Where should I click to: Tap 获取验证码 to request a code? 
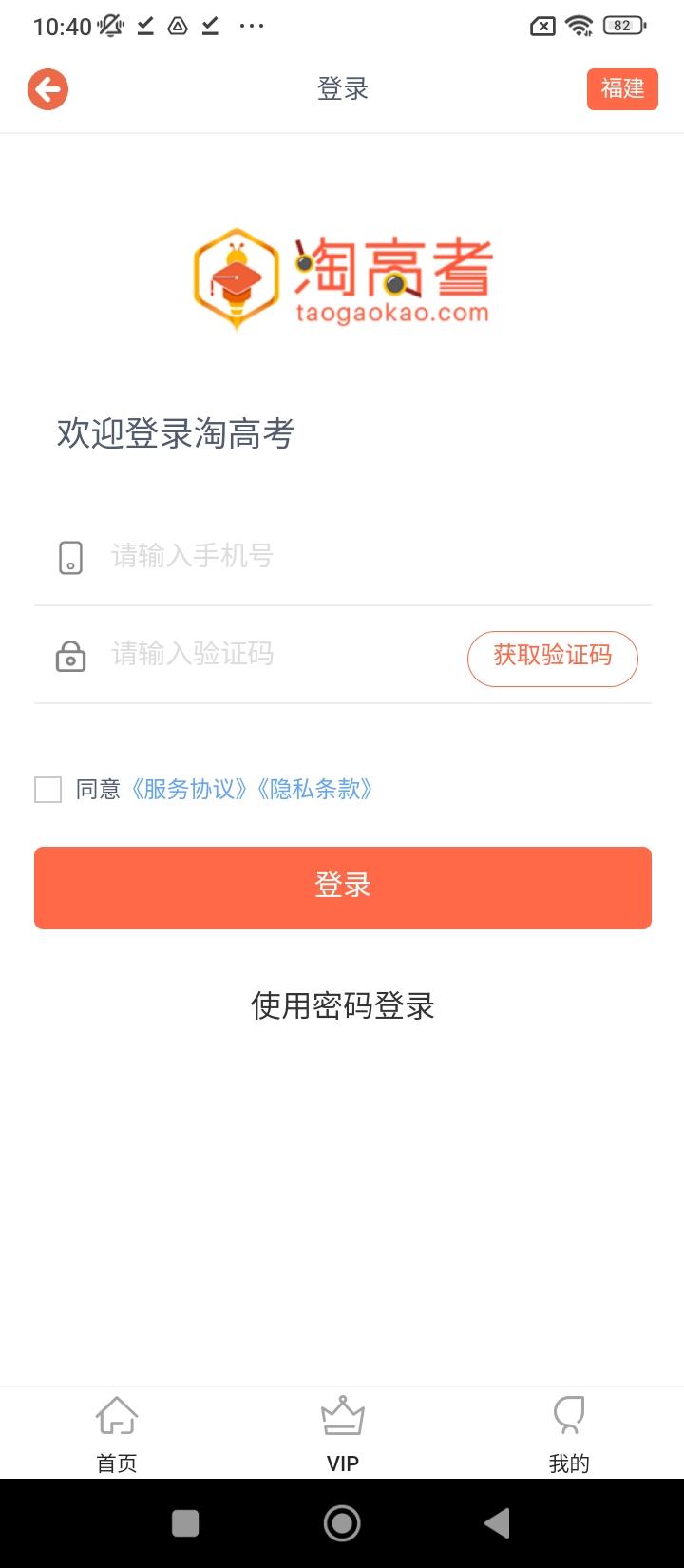(552, 658)
